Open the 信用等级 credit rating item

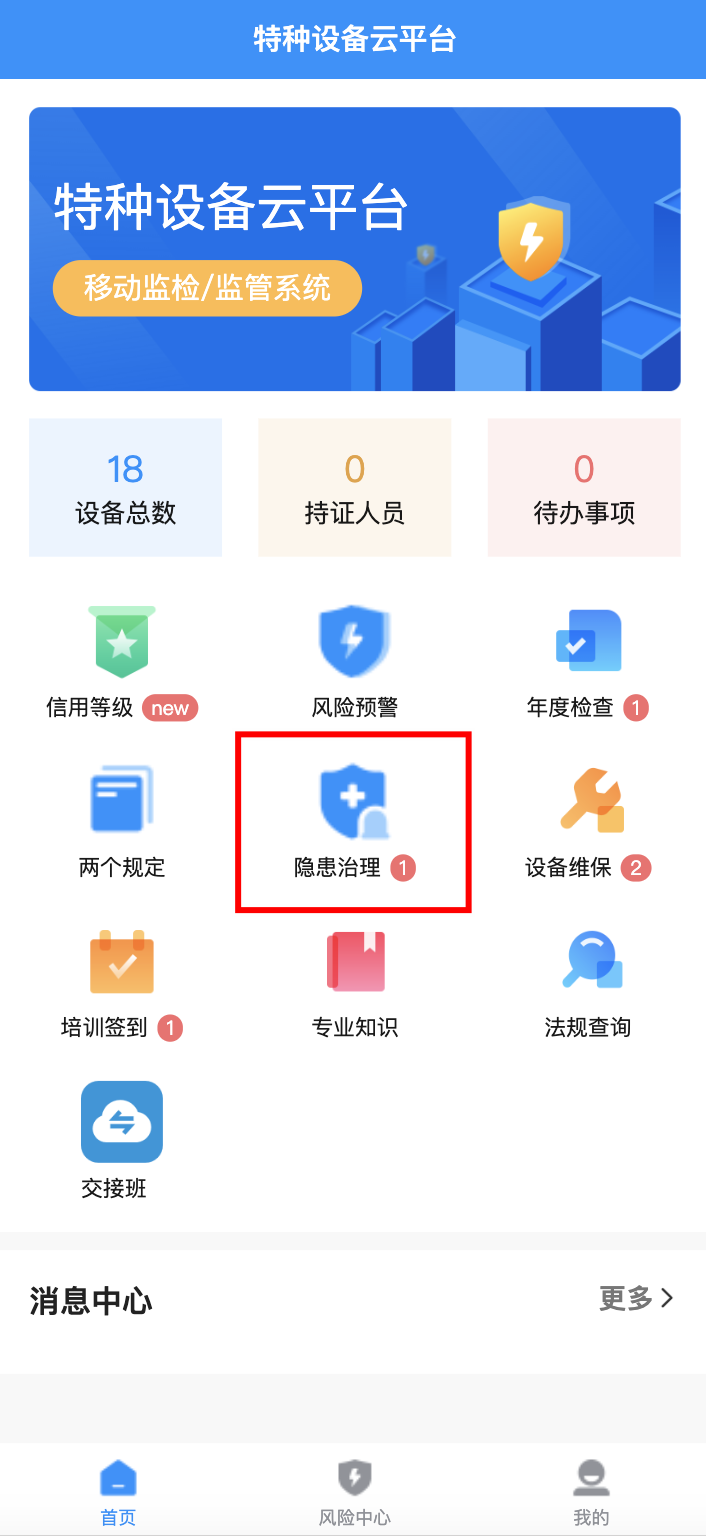tap(122, 662)
